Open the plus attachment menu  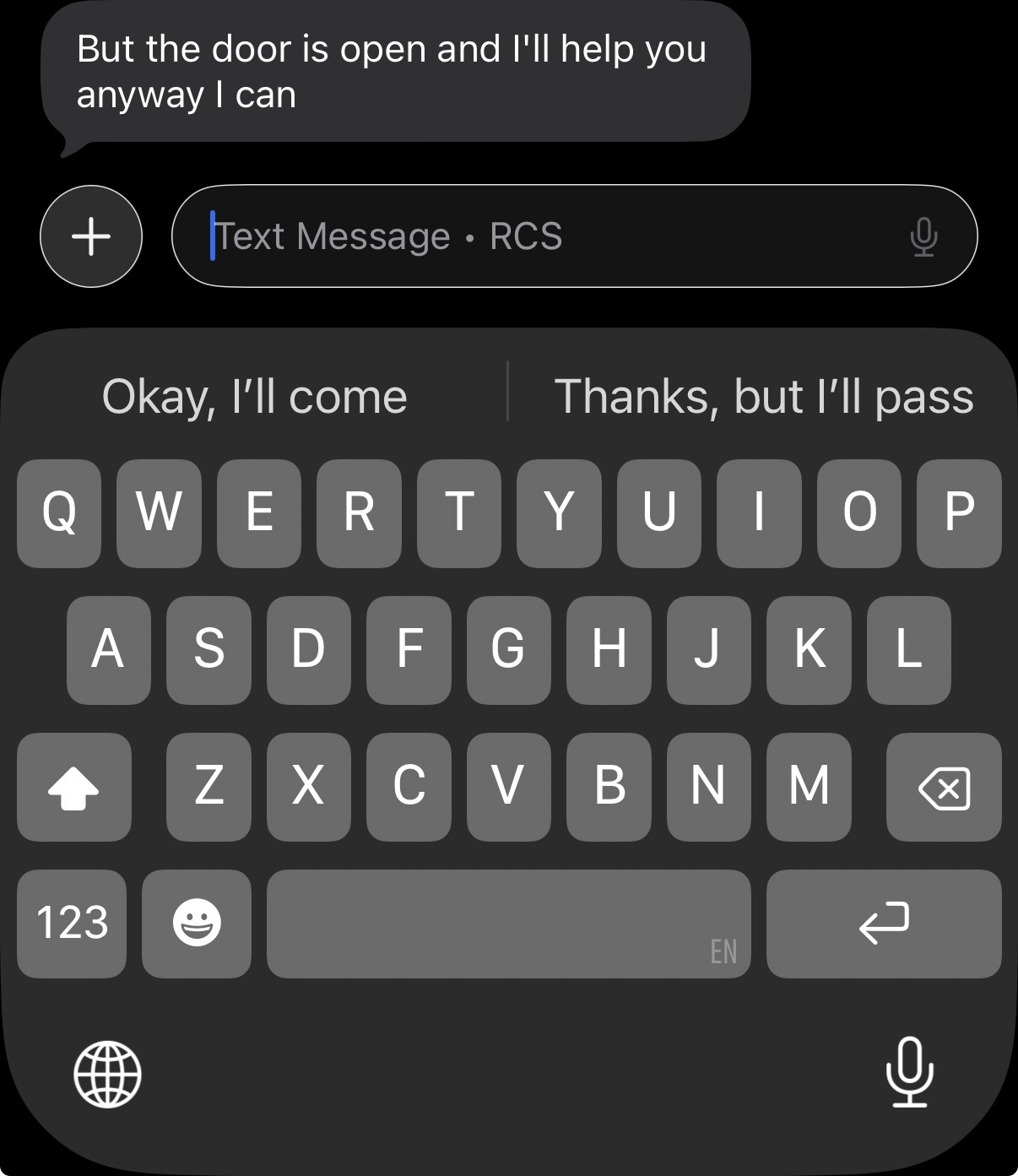[x=91, y=236]
